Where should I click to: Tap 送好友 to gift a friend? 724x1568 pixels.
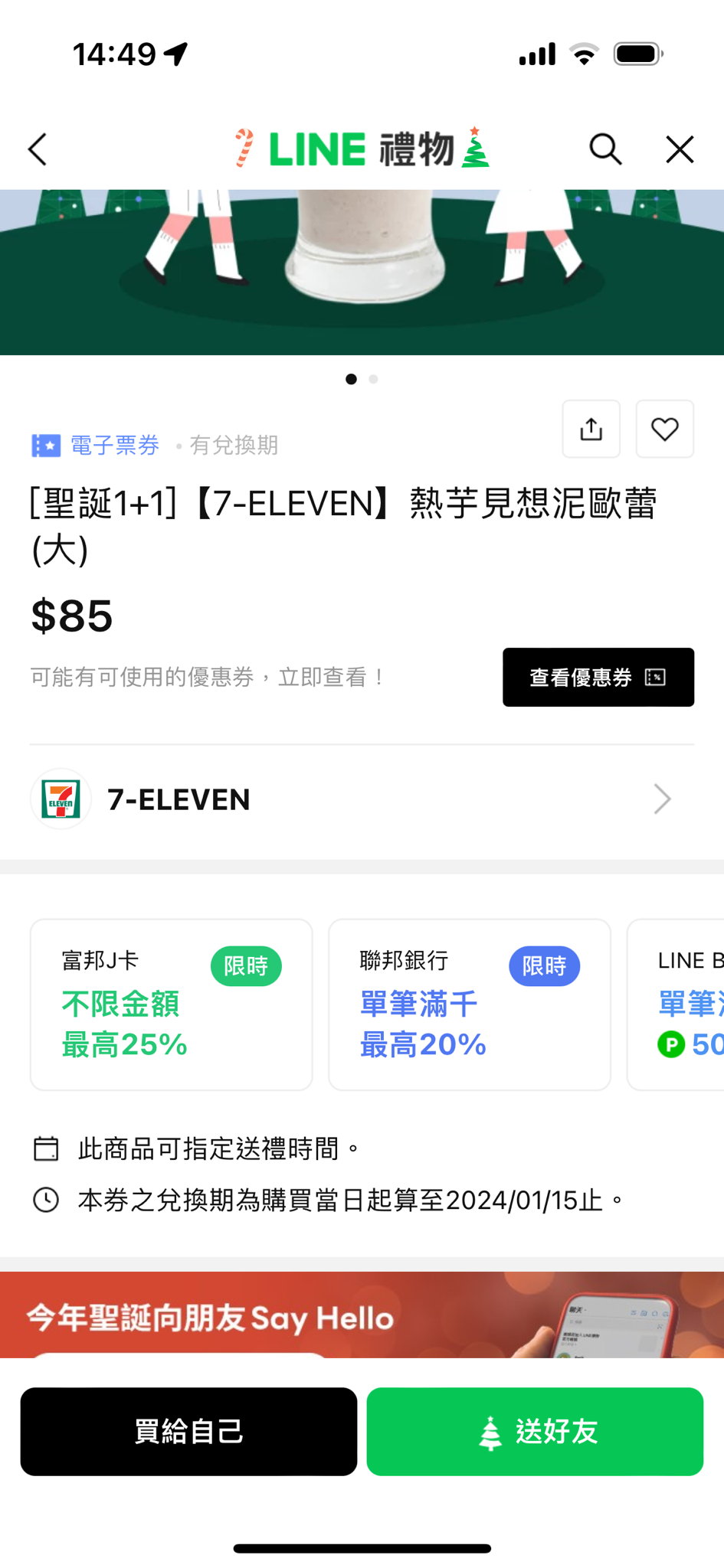point(535,1431)
